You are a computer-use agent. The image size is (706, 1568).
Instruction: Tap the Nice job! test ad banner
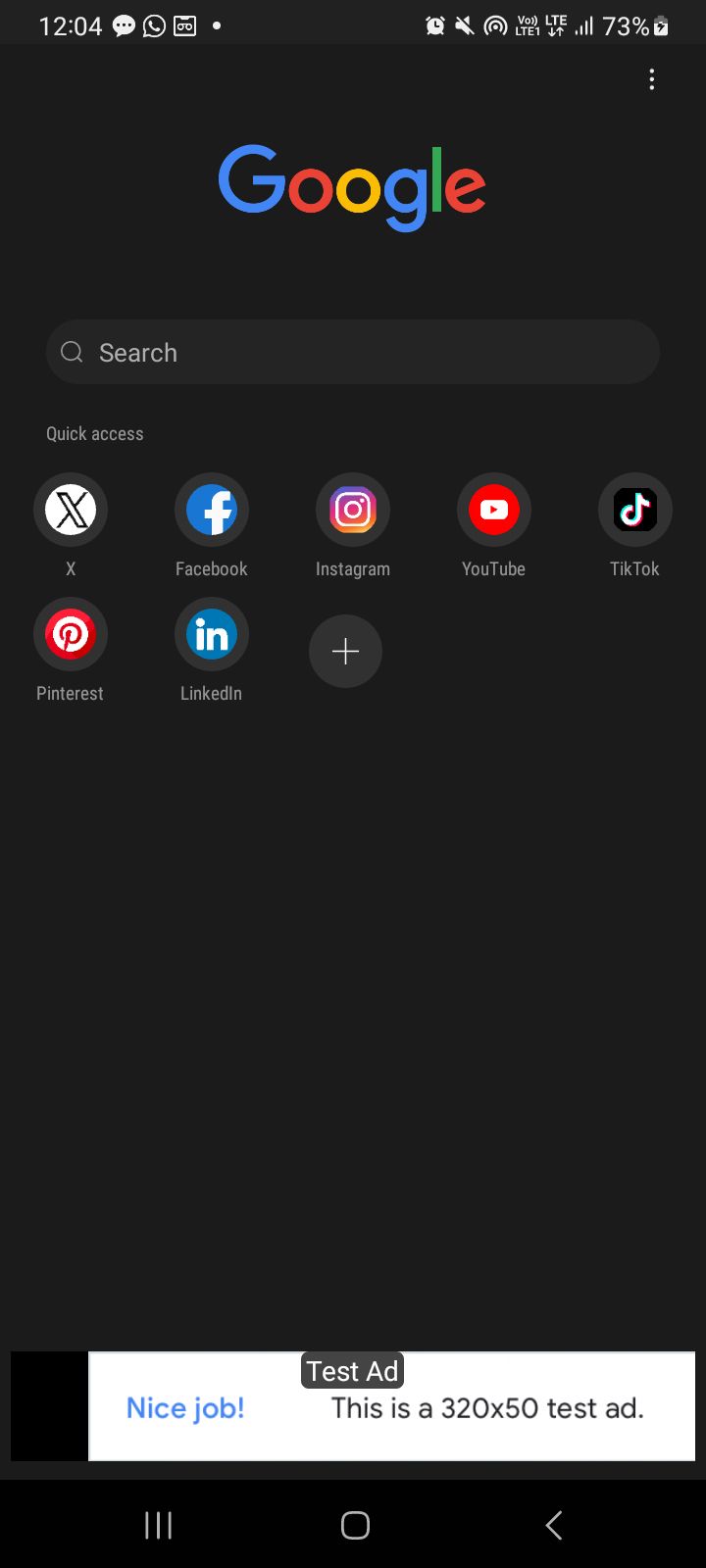click(391, 1408)
